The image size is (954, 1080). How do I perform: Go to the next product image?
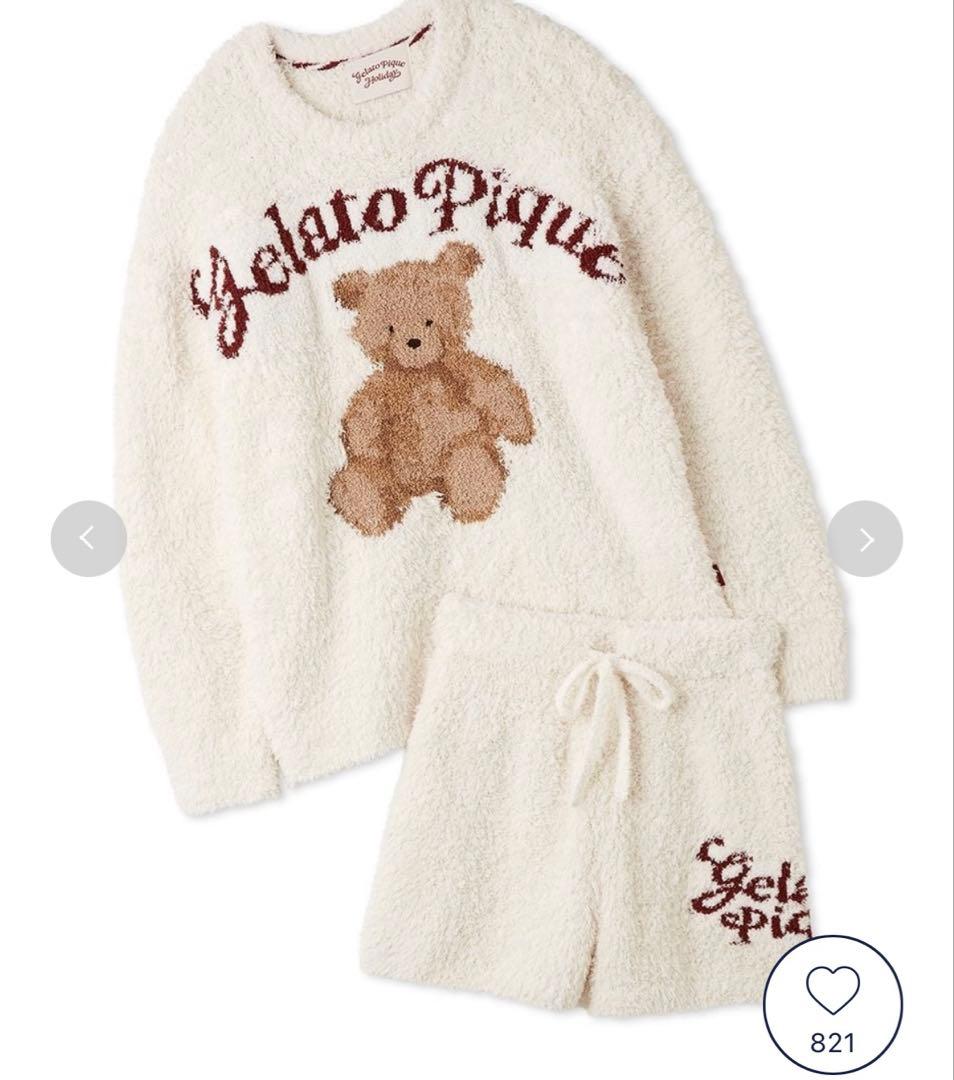pyautogui.click(x=865, y=539)
